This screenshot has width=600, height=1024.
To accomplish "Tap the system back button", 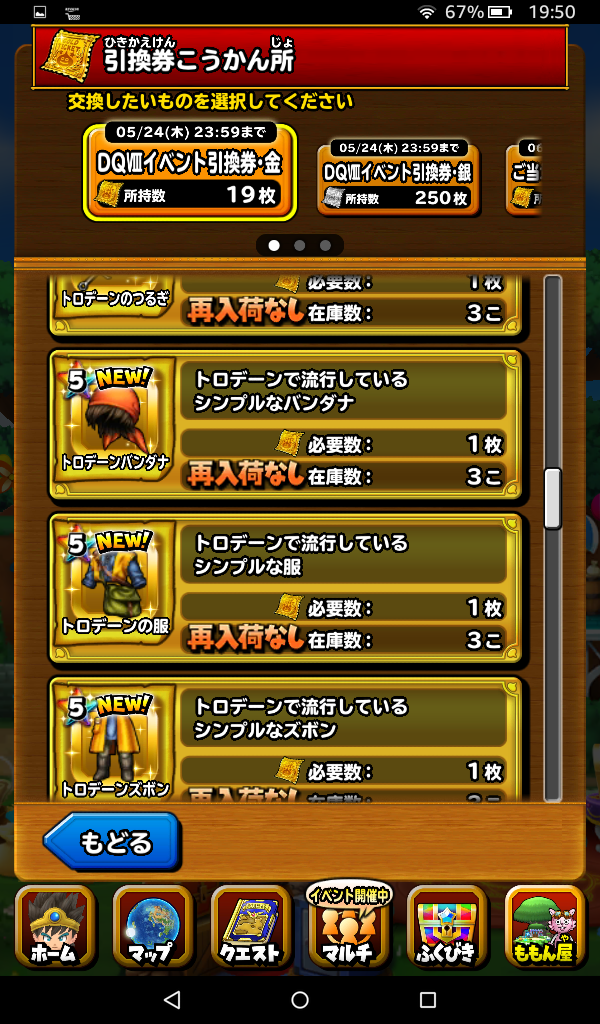I will click(172, 1000).
